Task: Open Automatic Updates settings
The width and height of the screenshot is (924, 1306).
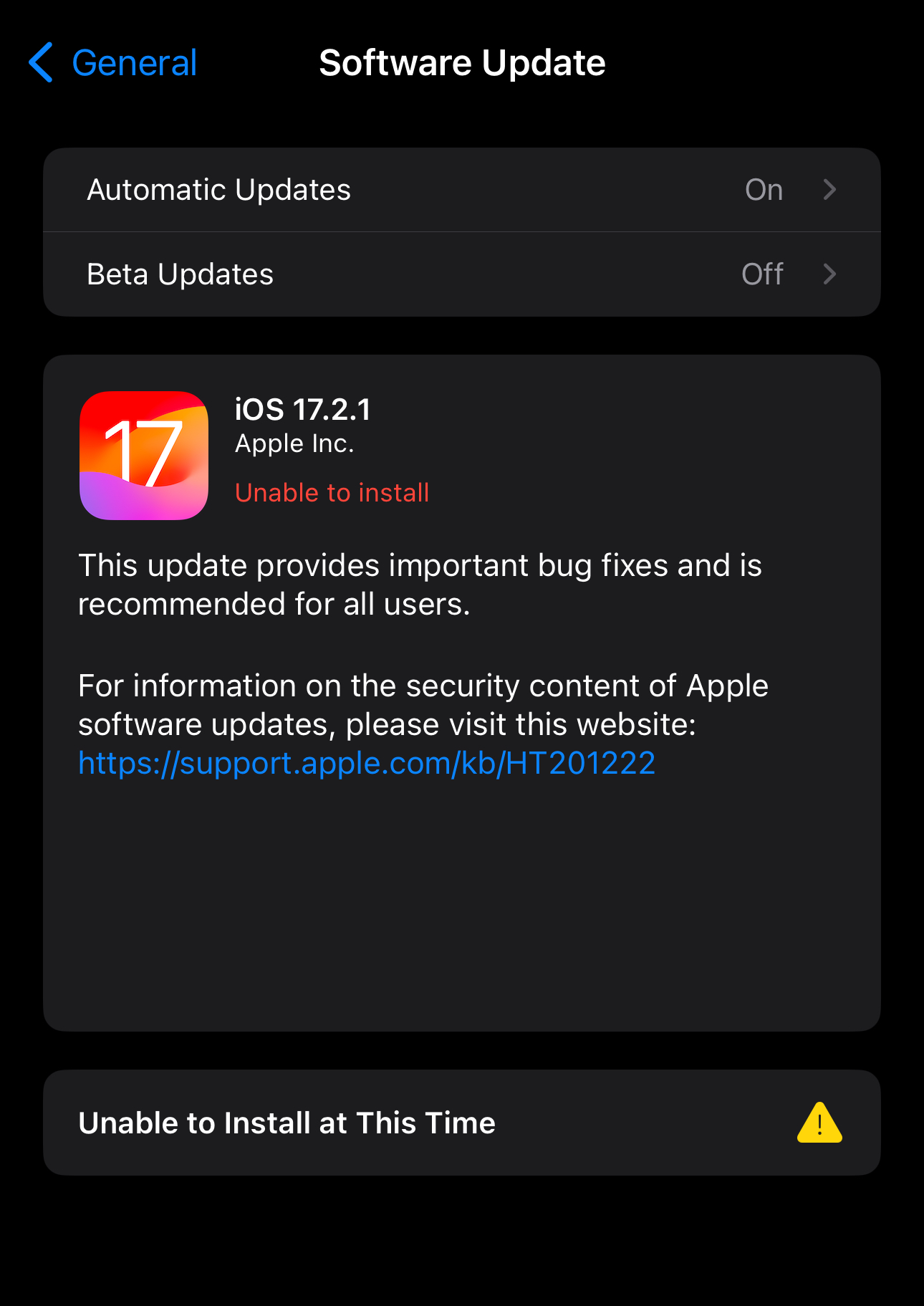Action: tap(461, 190)
